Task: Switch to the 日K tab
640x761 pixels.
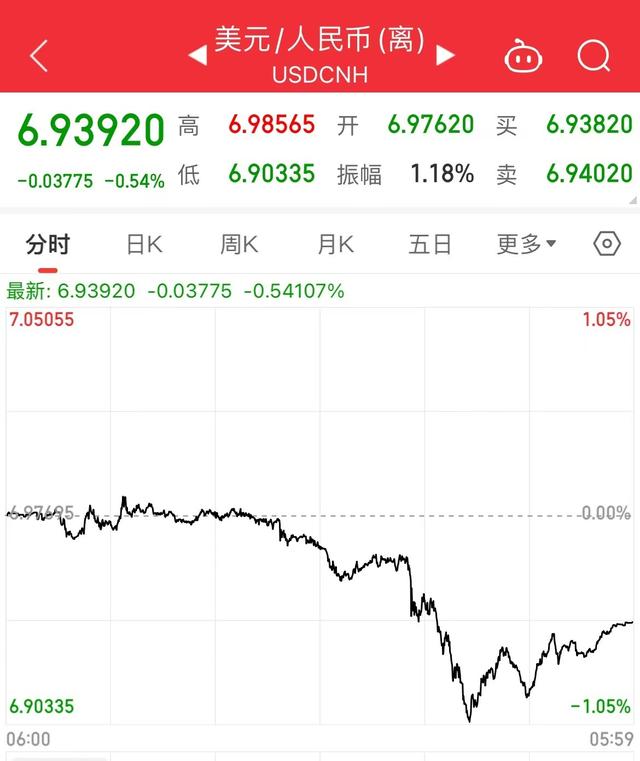Action: pyautogui.click(x=144, y=243)
